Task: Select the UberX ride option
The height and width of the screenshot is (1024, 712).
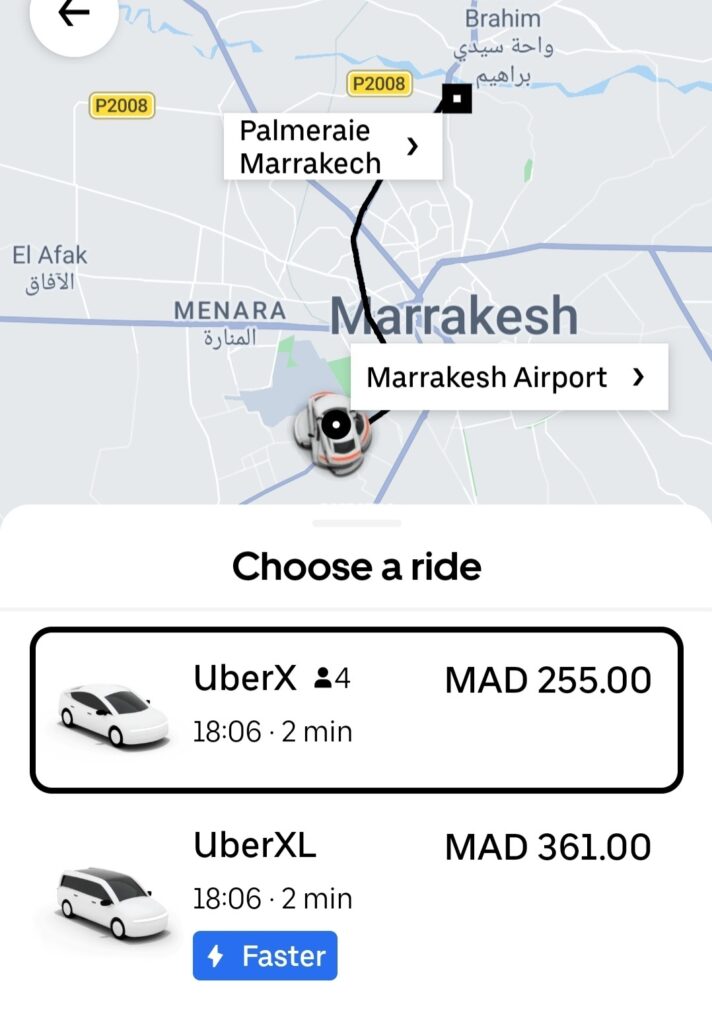Action: [356, 709]
